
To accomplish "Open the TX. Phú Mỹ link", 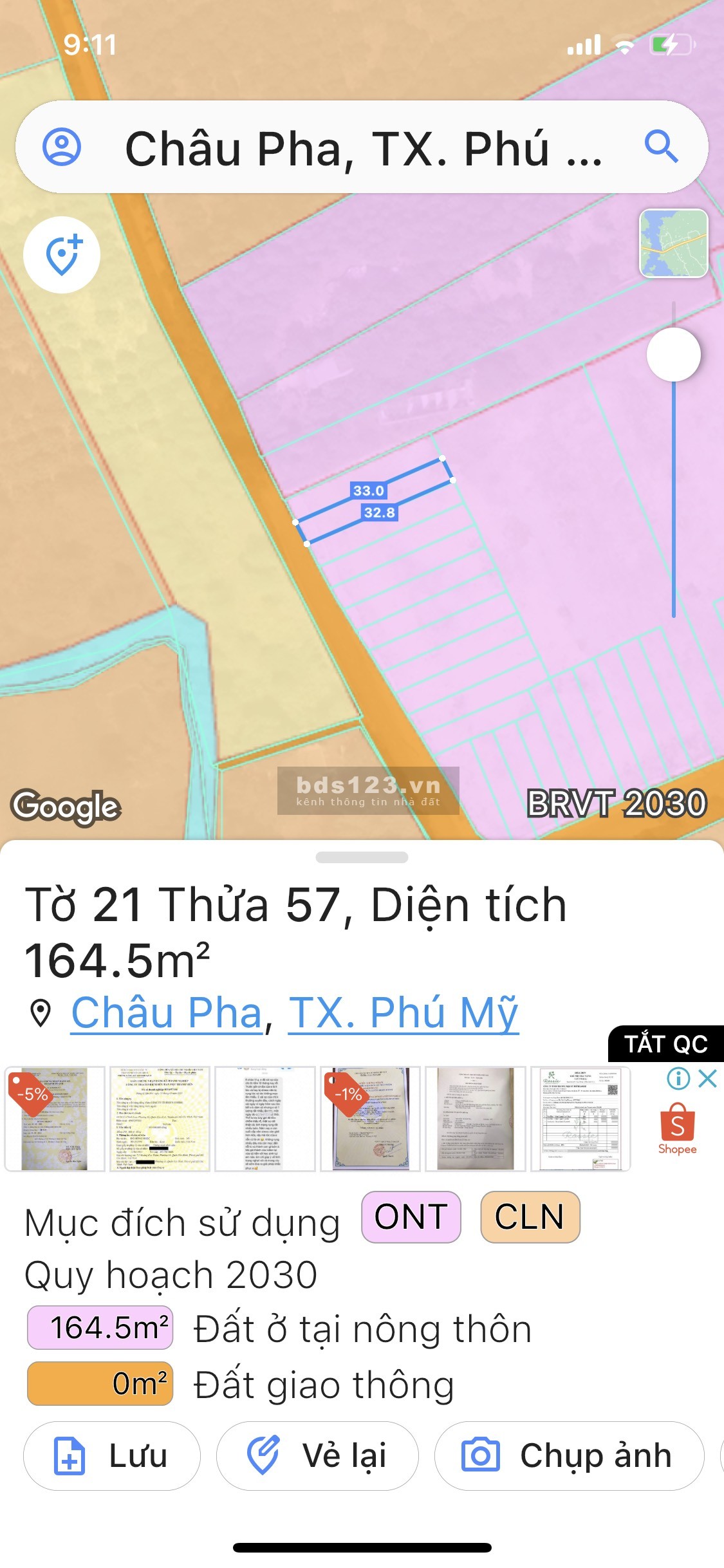I will 403,1013.
